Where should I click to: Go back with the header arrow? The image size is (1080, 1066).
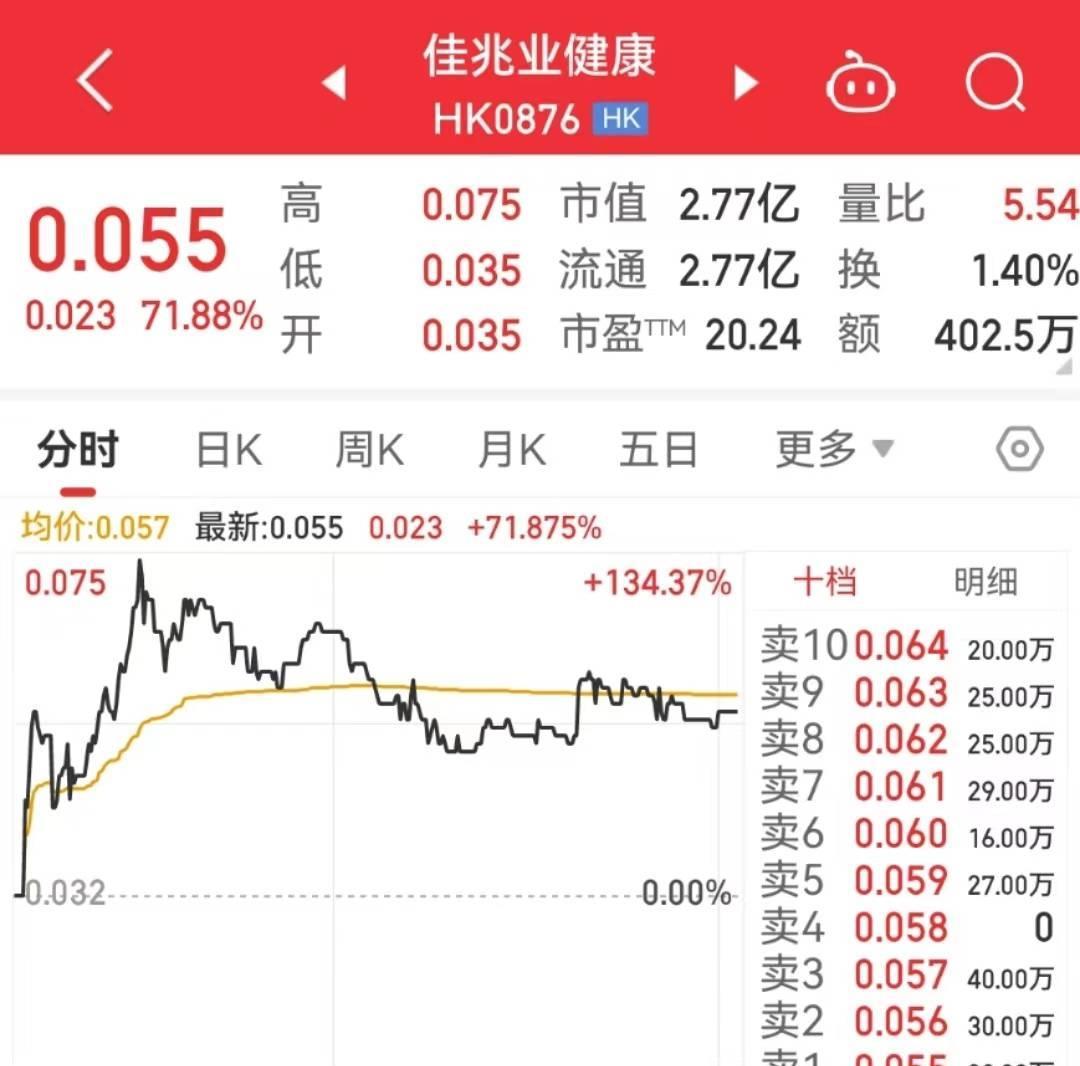[96, 82]
